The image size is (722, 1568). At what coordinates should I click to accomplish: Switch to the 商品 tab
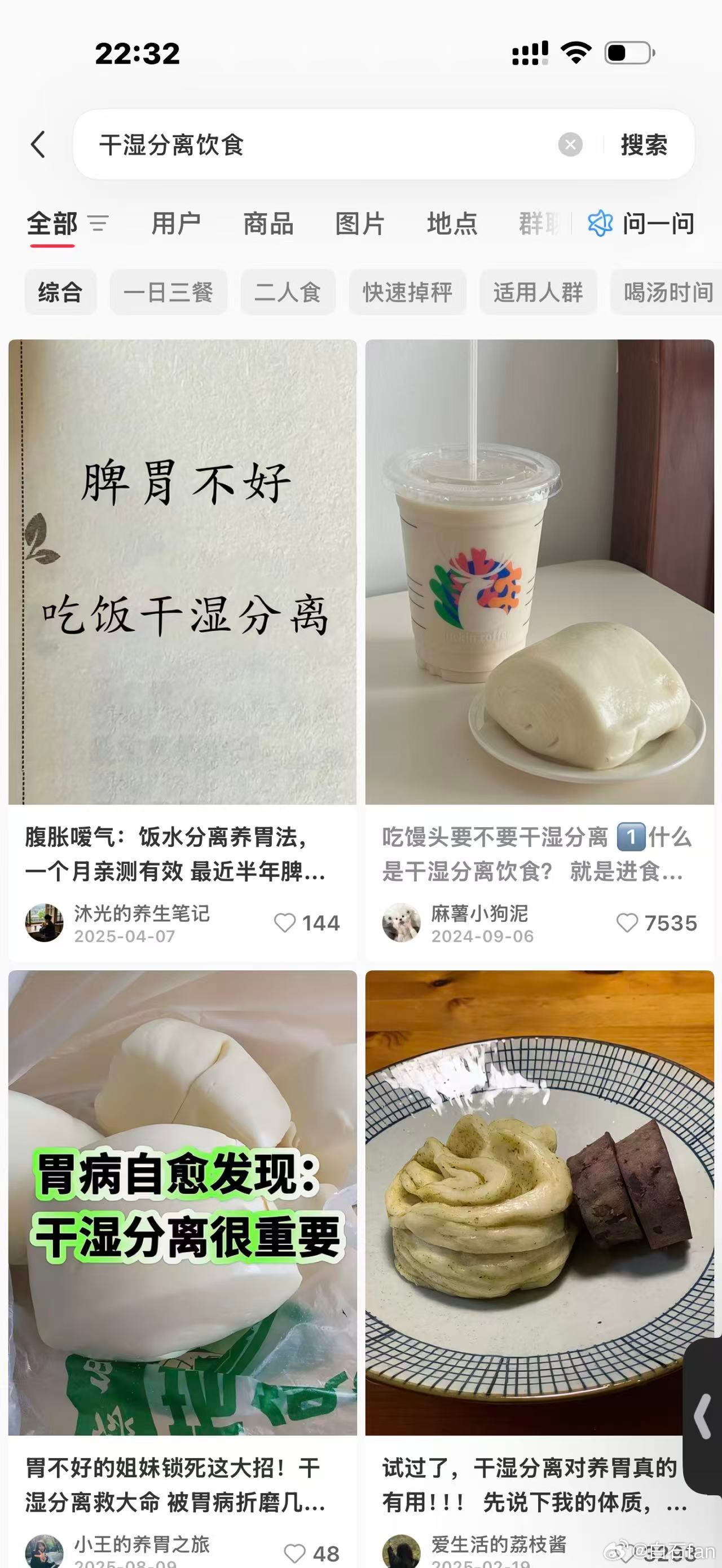[x=267, y=224]
